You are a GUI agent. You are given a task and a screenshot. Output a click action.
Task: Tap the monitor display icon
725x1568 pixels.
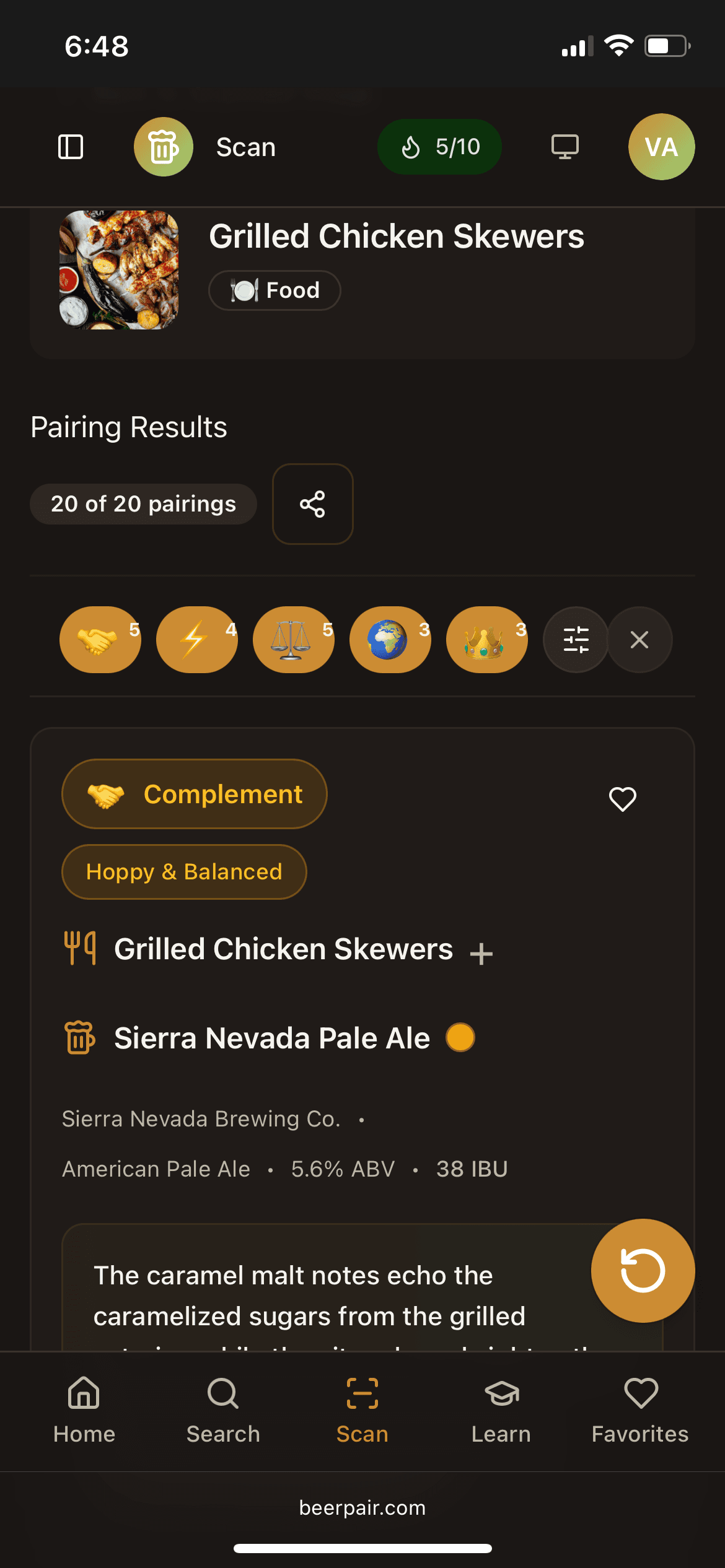(565, 147)
